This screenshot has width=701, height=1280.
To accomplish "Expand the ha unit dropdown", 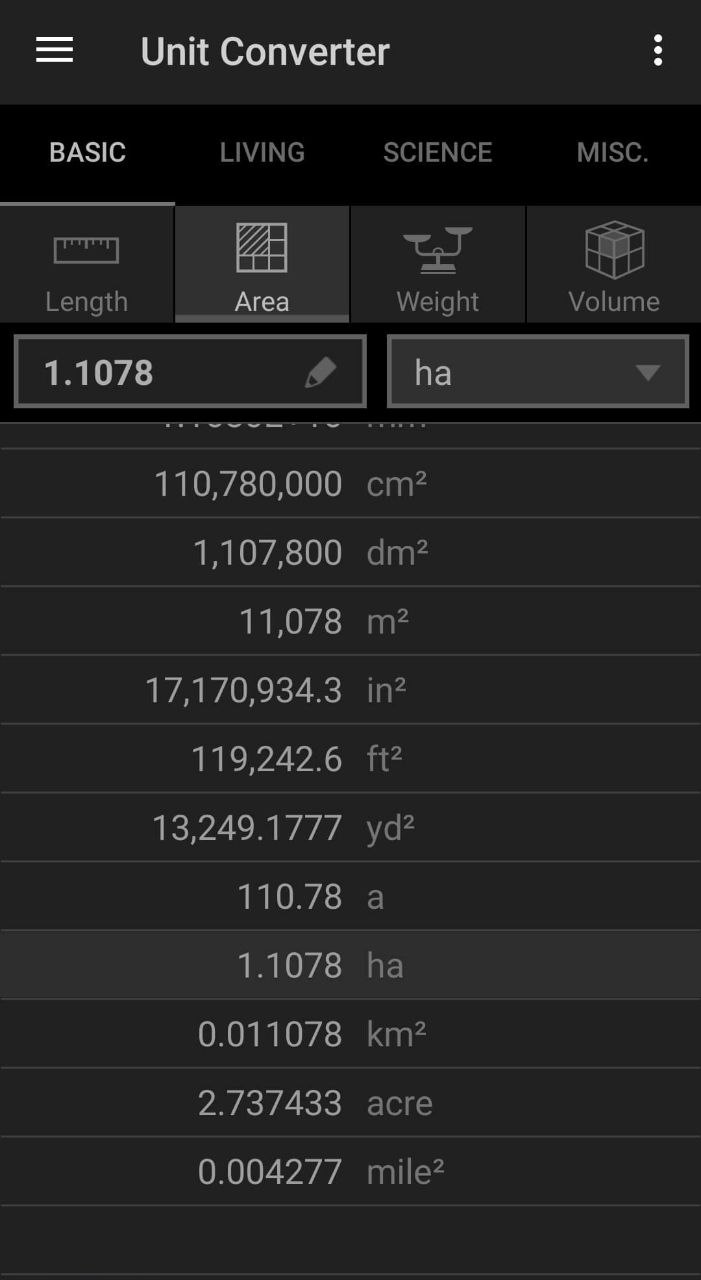I will point(537,372).
